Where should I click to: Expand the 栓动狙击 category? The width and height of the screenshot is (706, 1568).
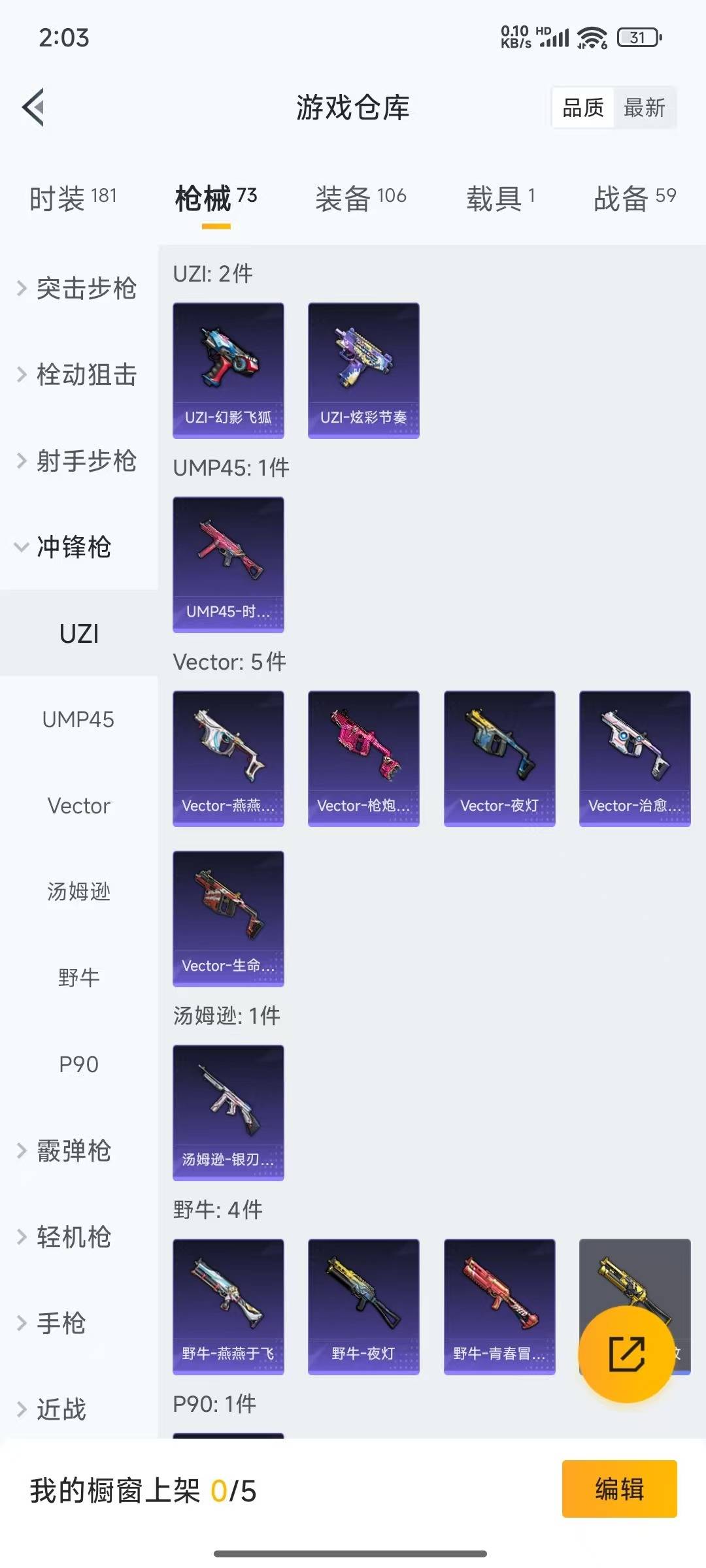[78, 374]
